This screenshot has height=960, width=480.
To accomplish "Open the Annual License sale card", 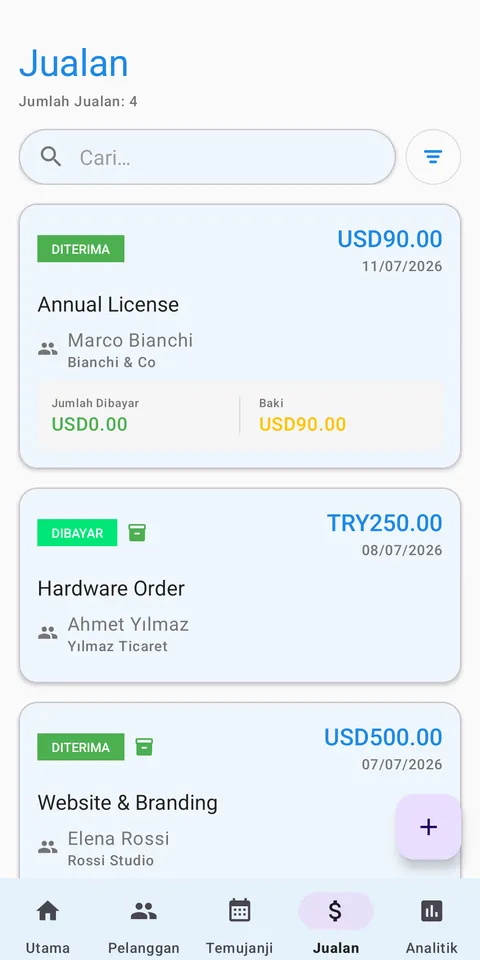I will pos(240,336).
